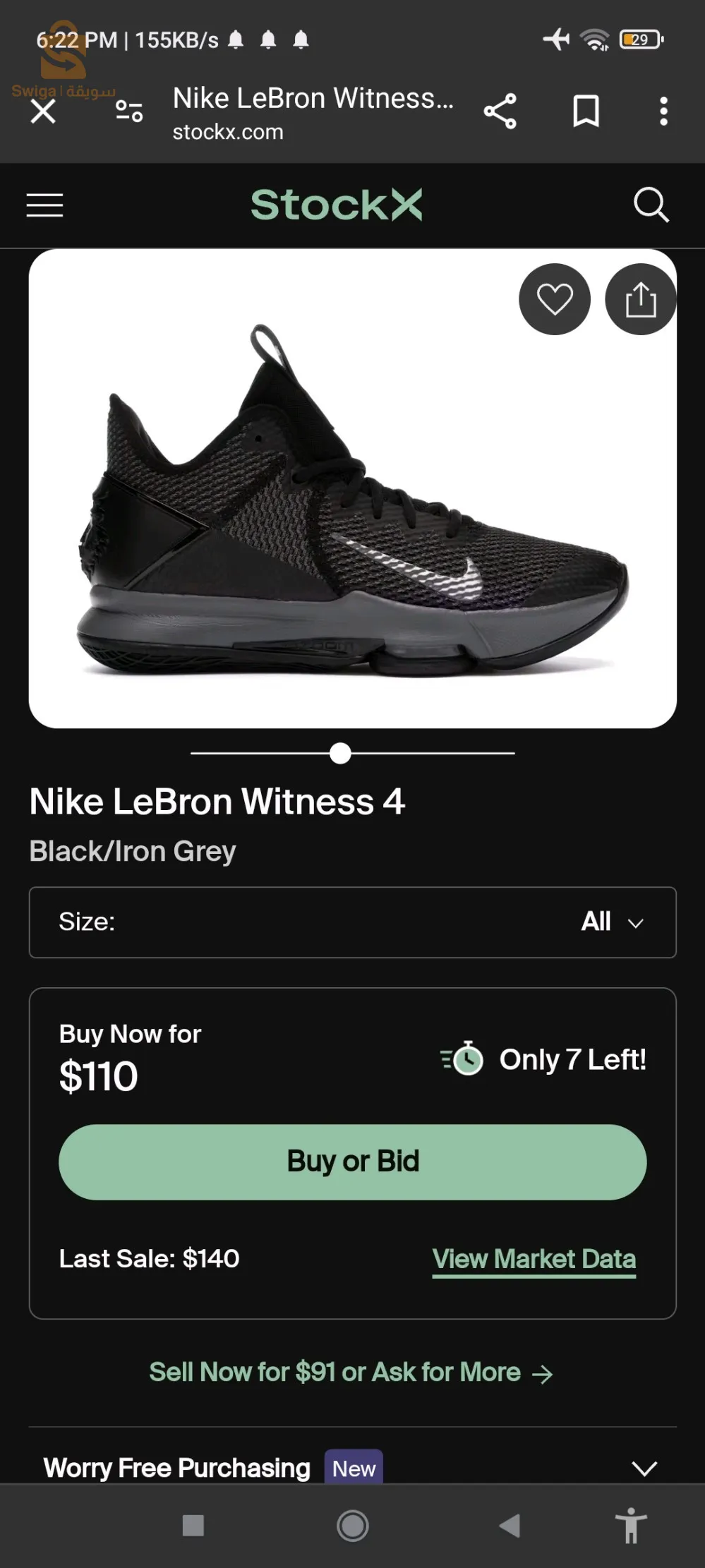This screenshot has width=705, height=1568.
Task: Open the browser share icon in the top bar
Action: (500, 111)
